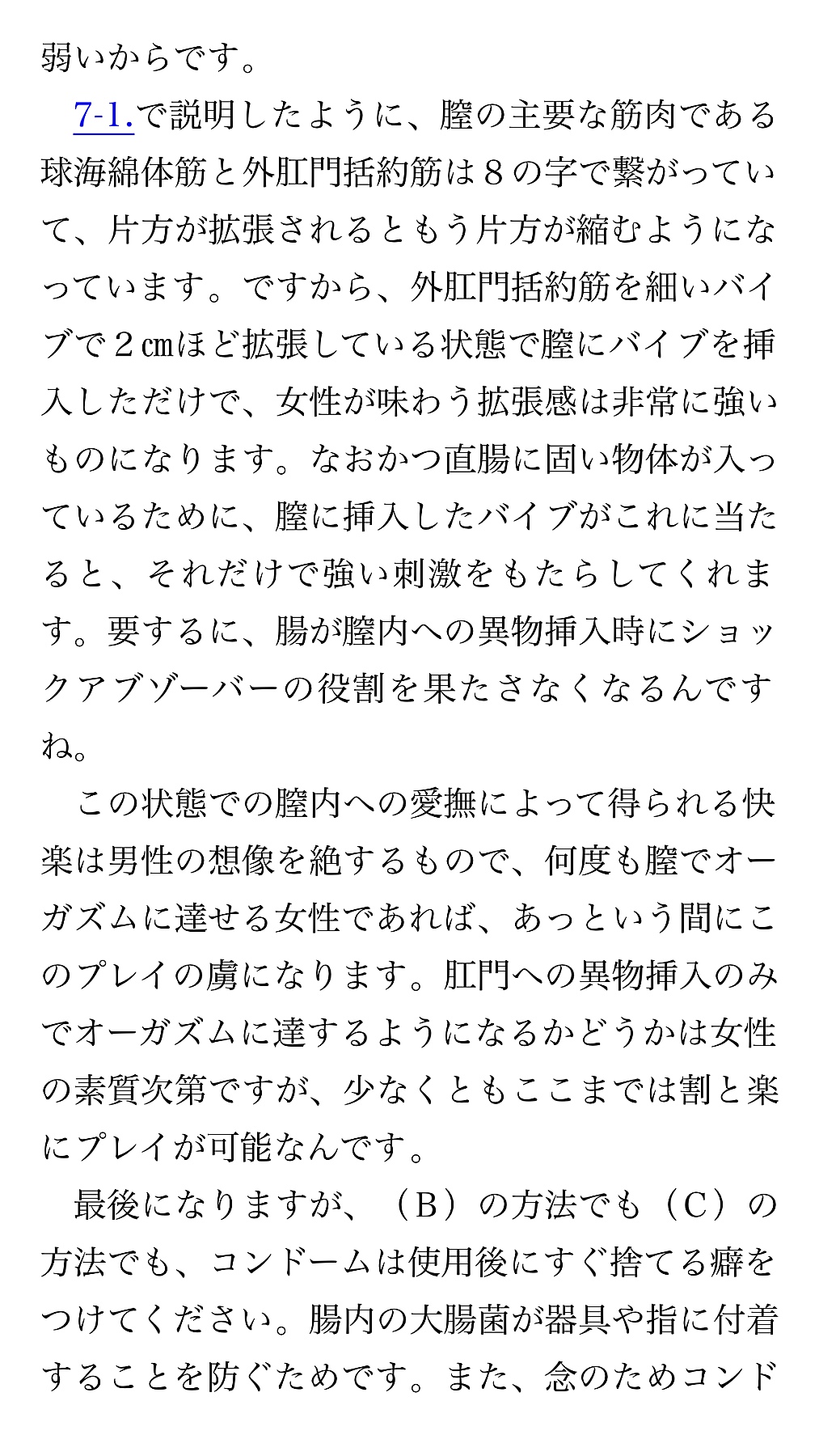Open the 7-1. section link
Image resolution: width=819 pixels, height=1456 pixels.
tap(103, 116)
